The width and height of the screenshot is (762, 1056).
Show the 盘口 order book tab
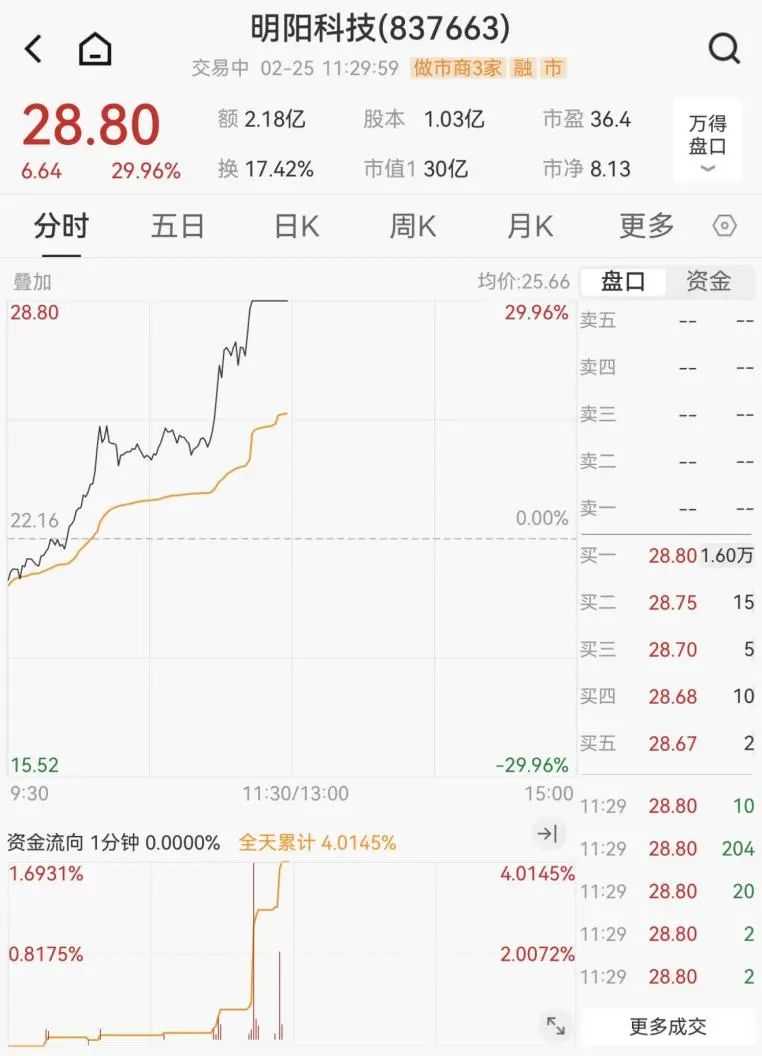tap(623, 282)
